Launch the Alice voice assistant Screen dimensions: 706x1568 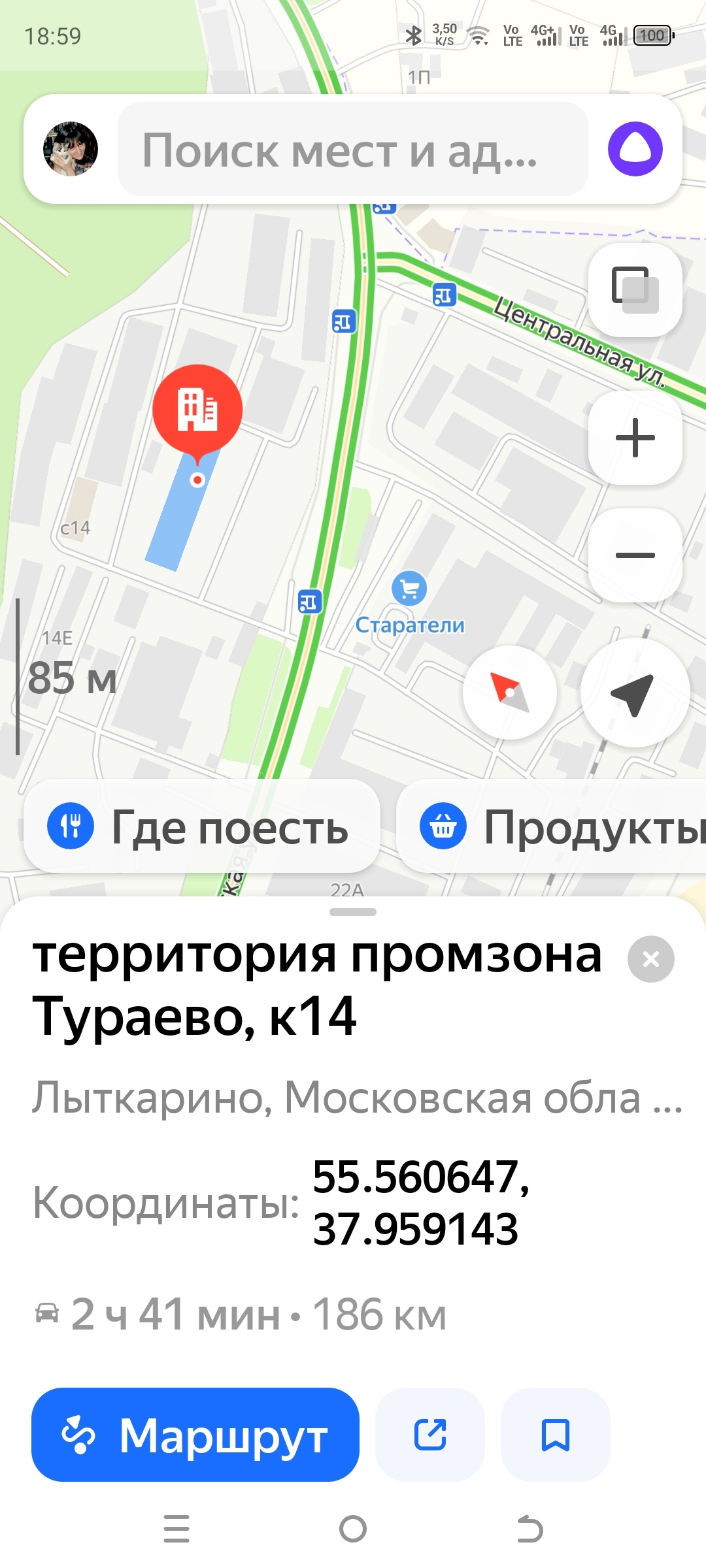[x=635, y=149]
